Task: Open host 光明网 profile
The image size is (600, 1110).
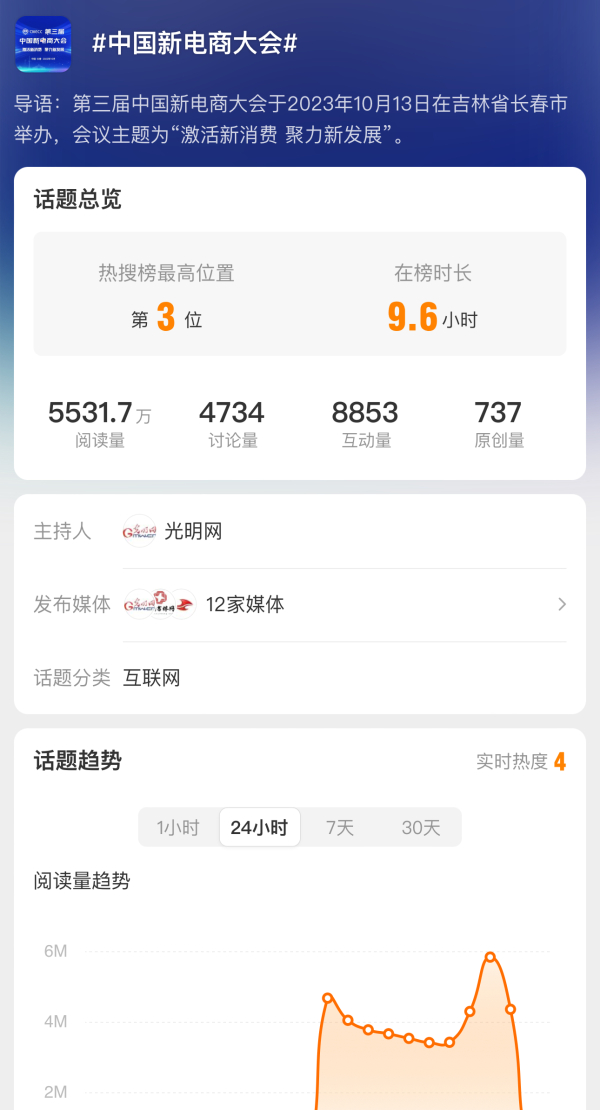Action: pyautogui.click(x=193, y=531)
